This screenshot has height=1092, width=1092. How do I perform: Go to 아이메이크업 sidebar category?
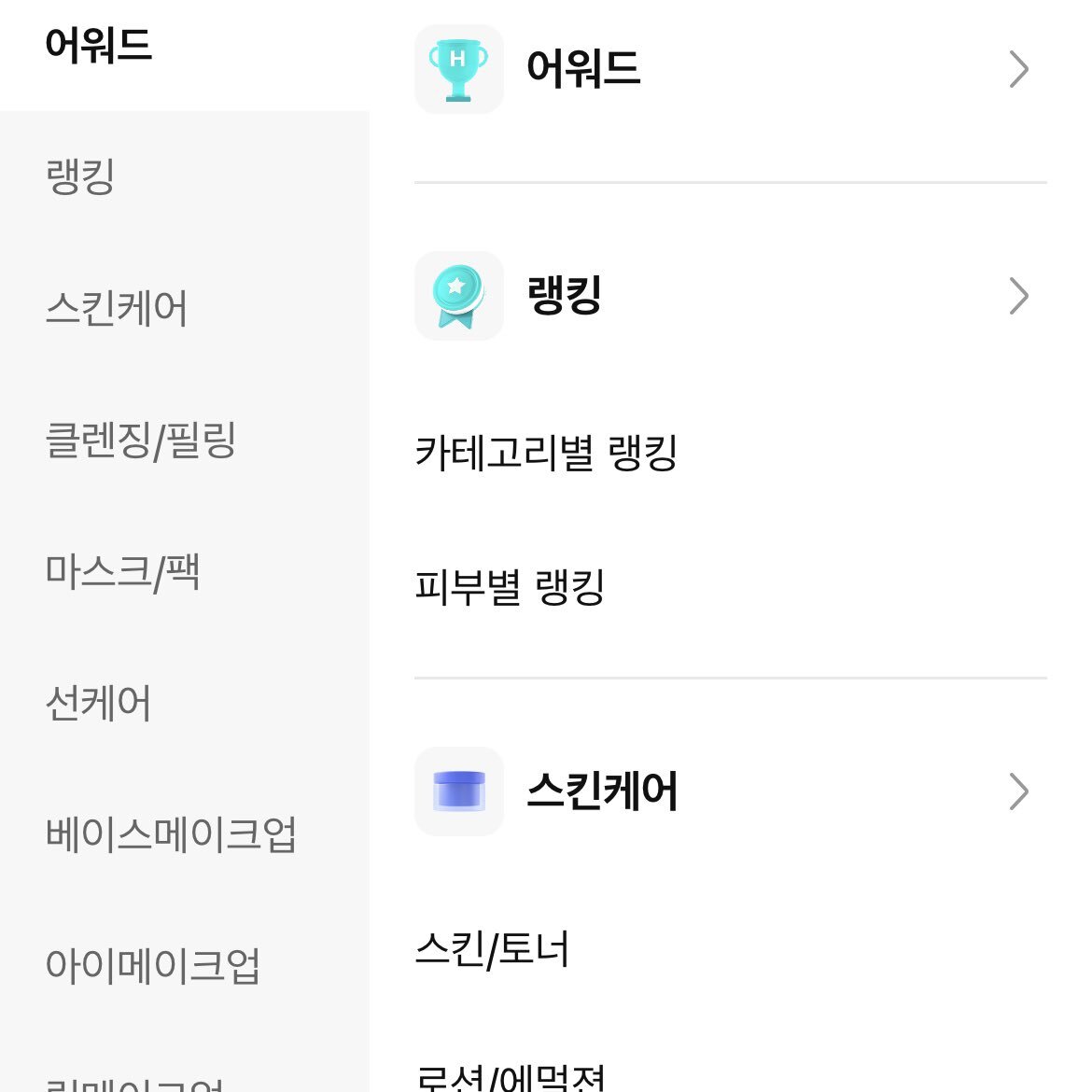(x=153, y=966)
